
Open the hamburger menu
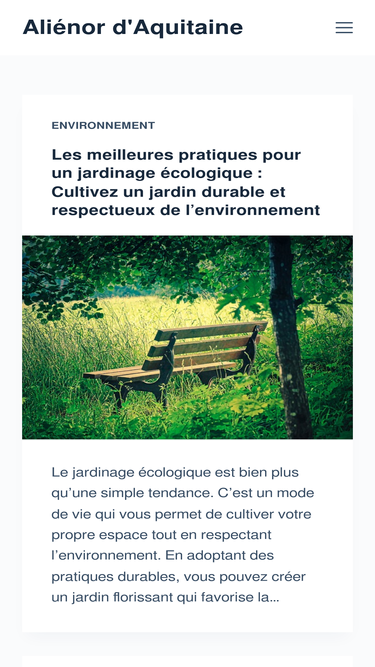point(344,28)
